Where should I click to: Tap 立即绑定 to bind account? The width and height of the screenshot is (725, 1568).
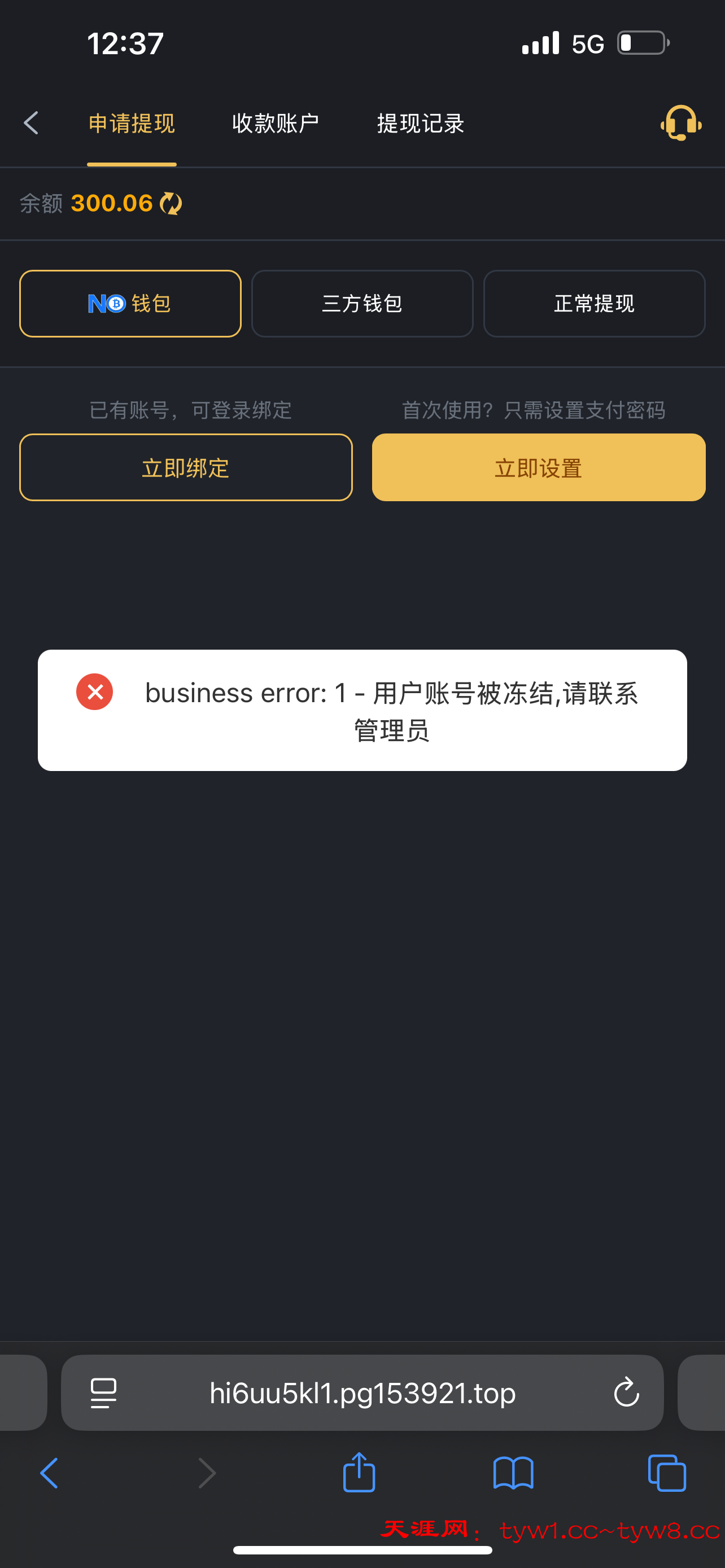point(186,467)
